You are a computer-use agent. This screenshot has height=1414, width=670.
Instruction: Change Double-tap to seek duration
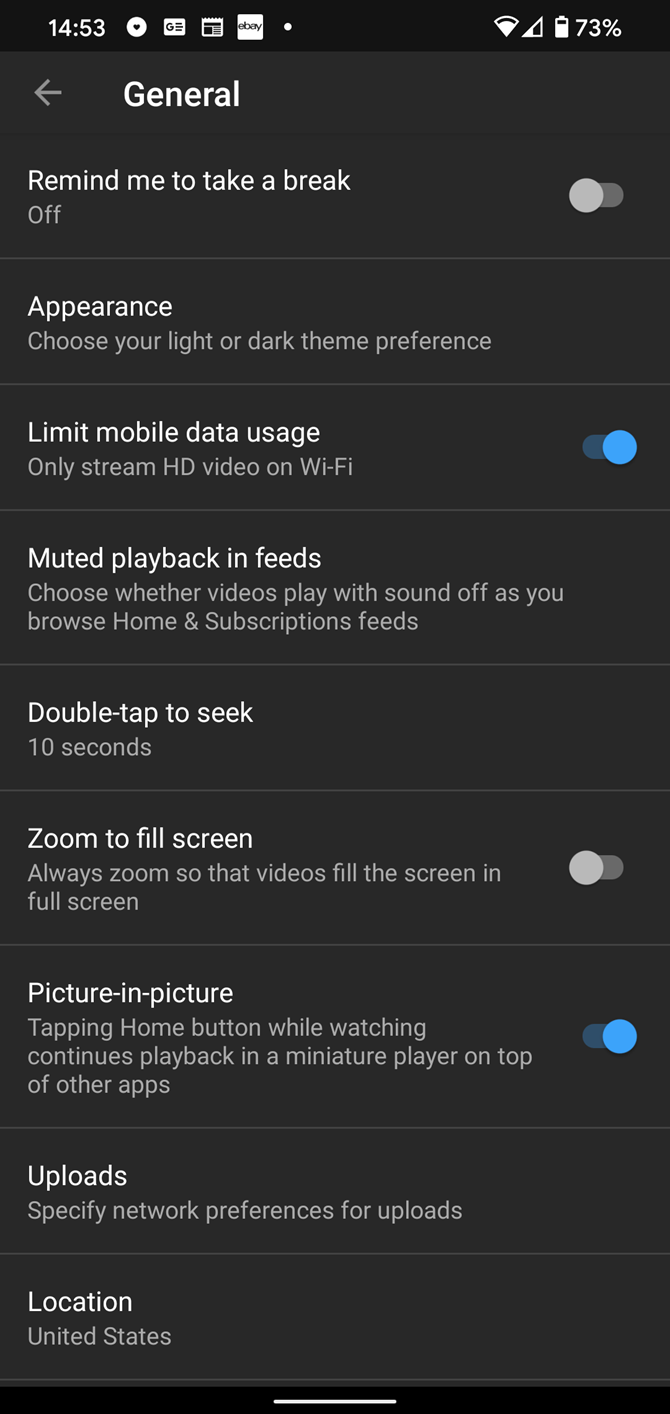pyautogui.click(x=140, y=728)
